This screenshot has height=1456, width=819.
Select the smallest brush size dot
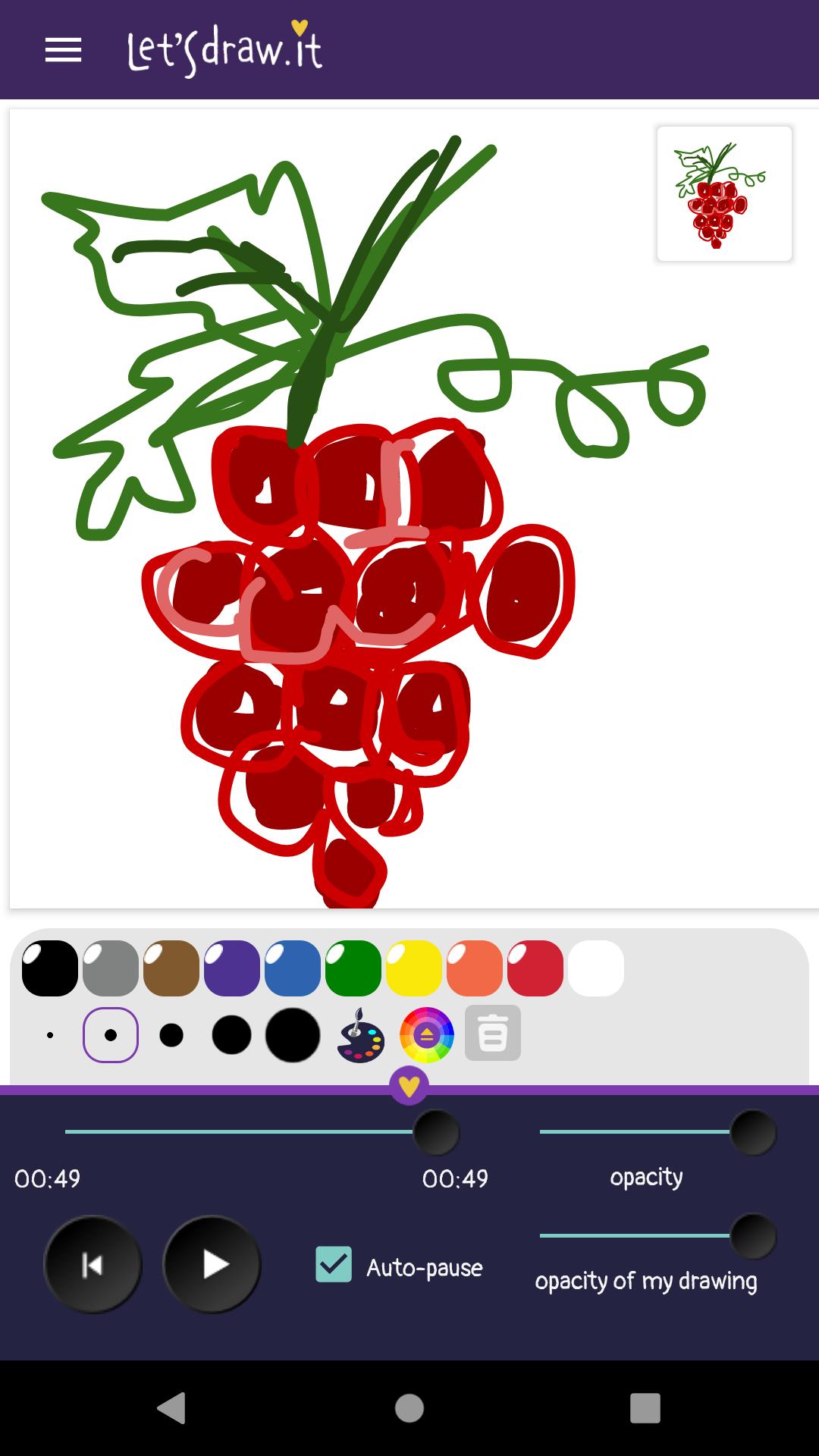pyautogui.click(x=50, y=1033)
